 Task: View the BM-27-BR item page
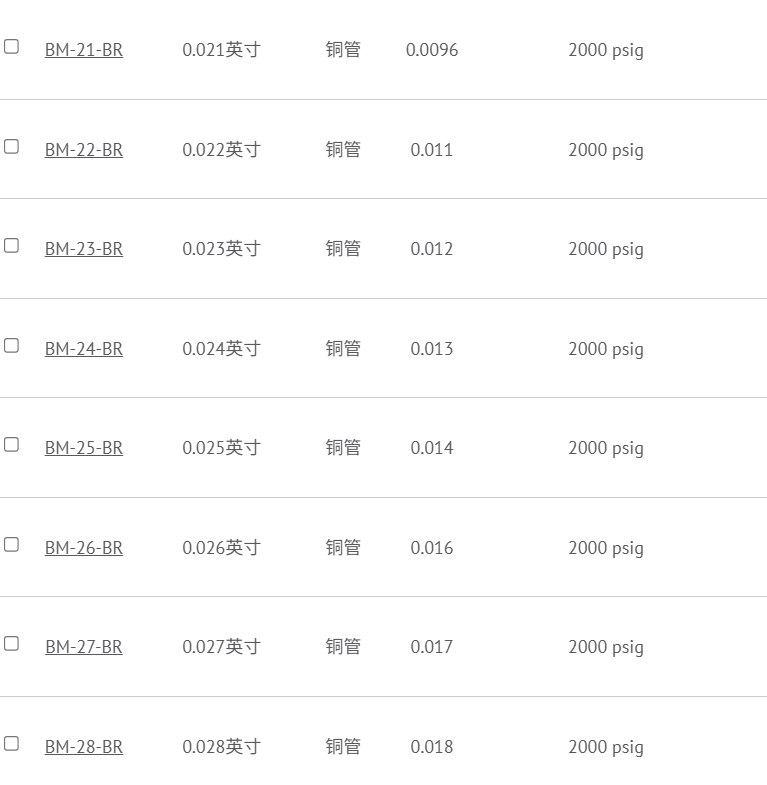[84, 647]
